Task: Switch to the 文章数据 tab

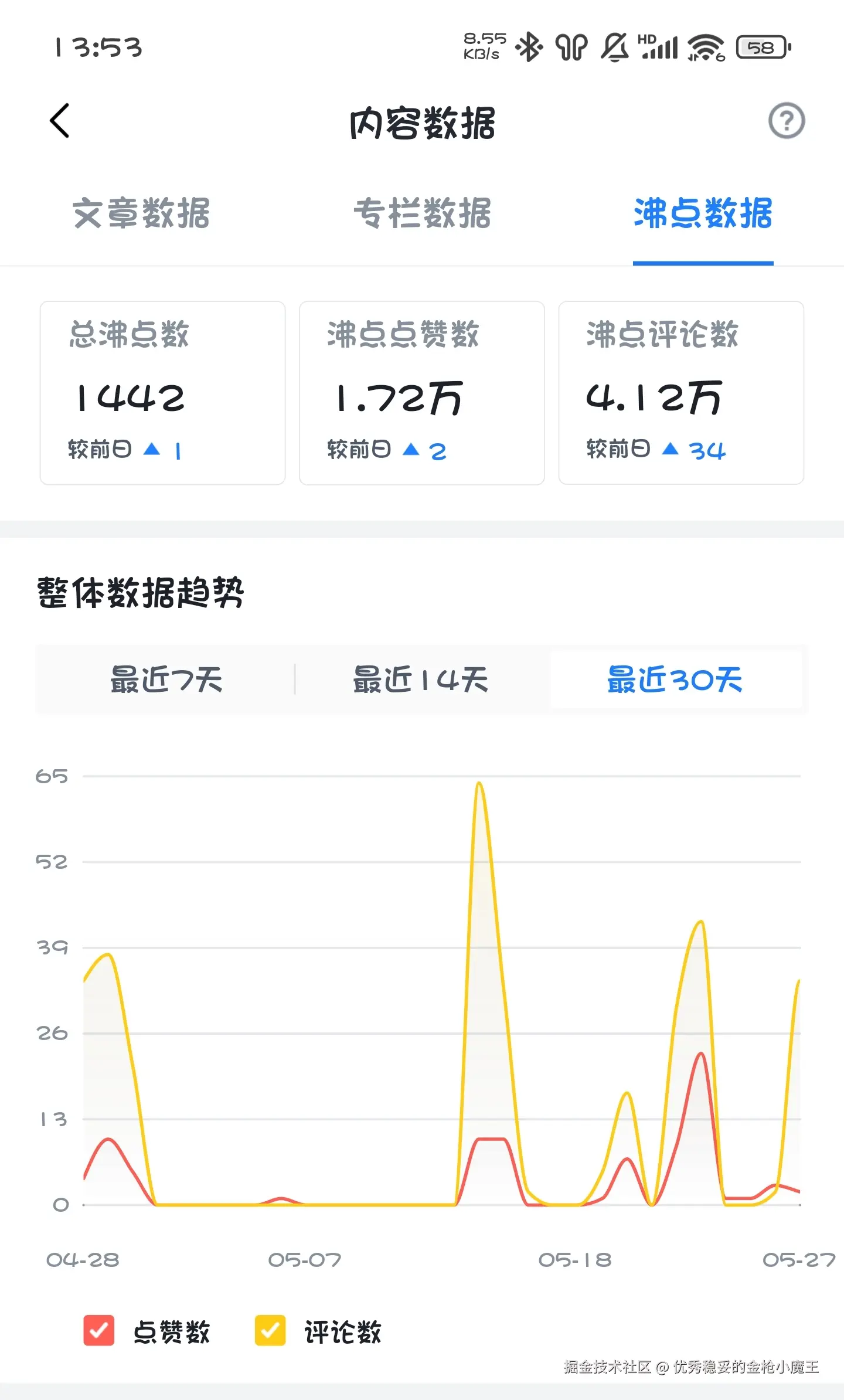Action: click(141, 213)
